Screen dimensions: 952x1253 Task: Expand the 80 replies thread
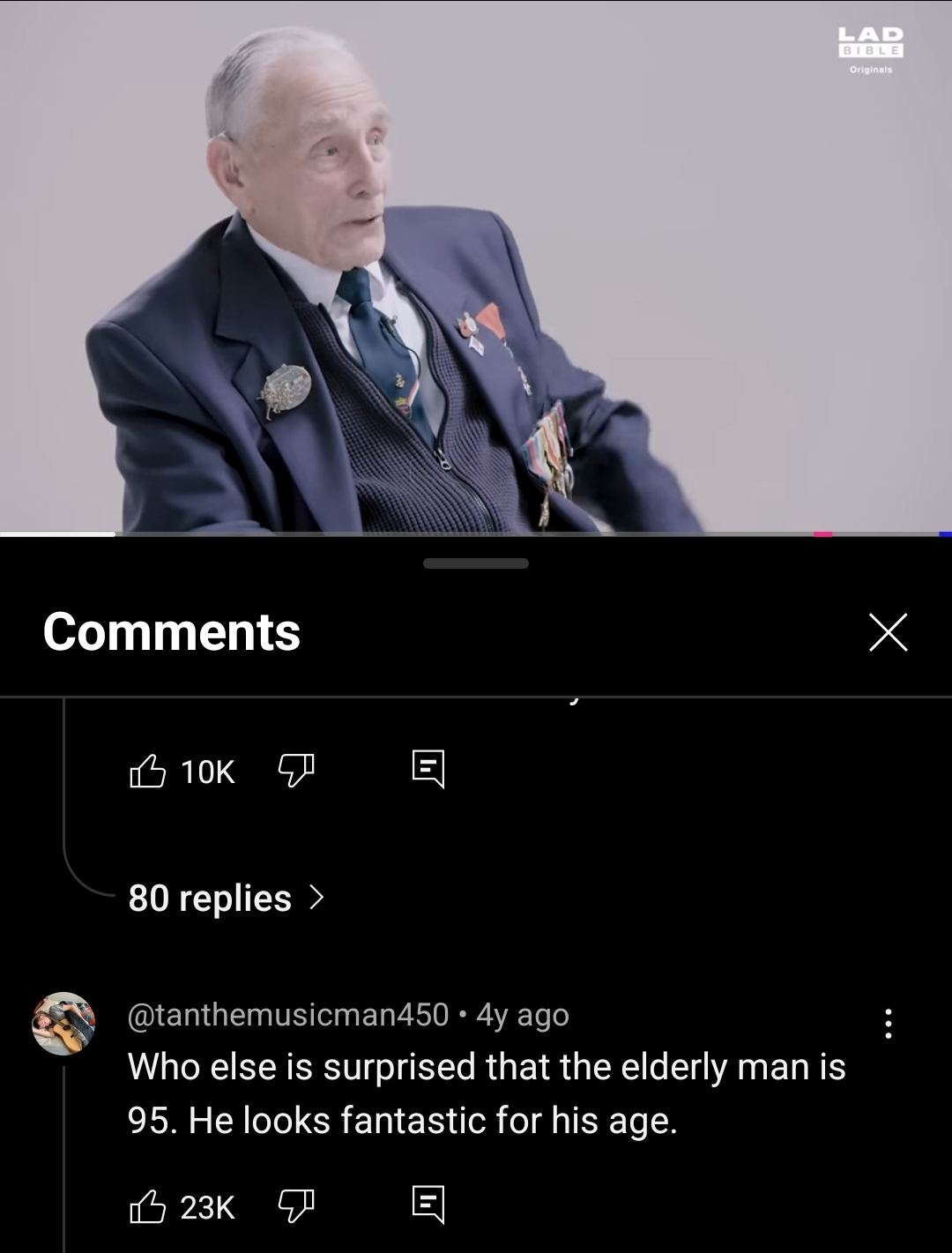(227, 898)
